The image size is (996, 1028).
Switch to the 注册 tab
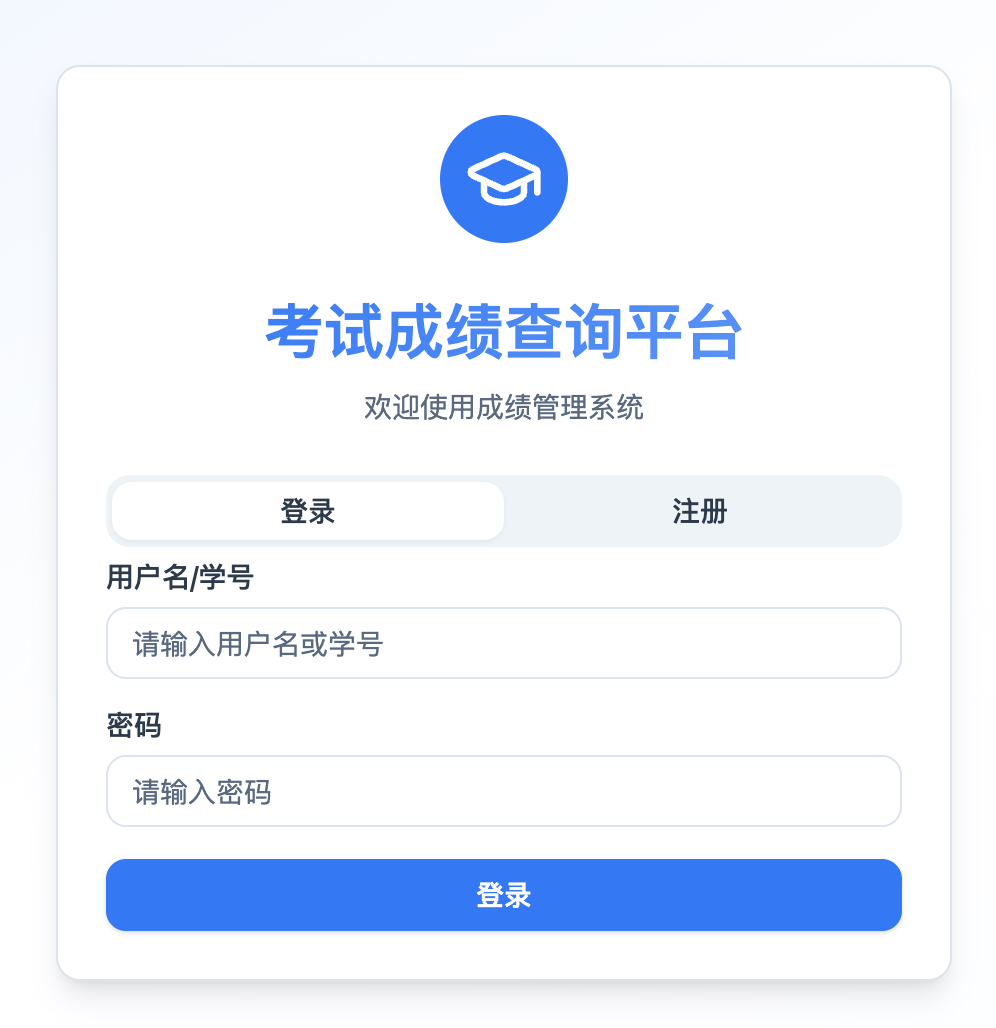point(699,512)
